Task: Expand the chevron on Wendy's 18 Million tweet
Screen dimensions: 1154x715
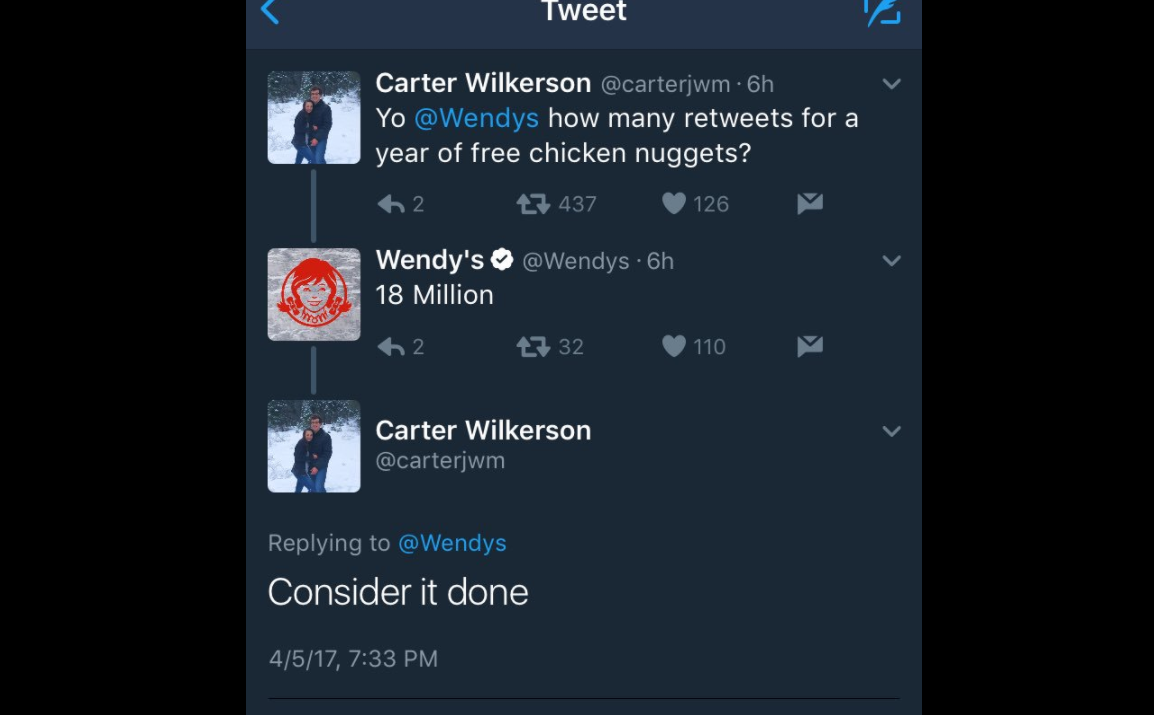Action: [x=892, y=261]
